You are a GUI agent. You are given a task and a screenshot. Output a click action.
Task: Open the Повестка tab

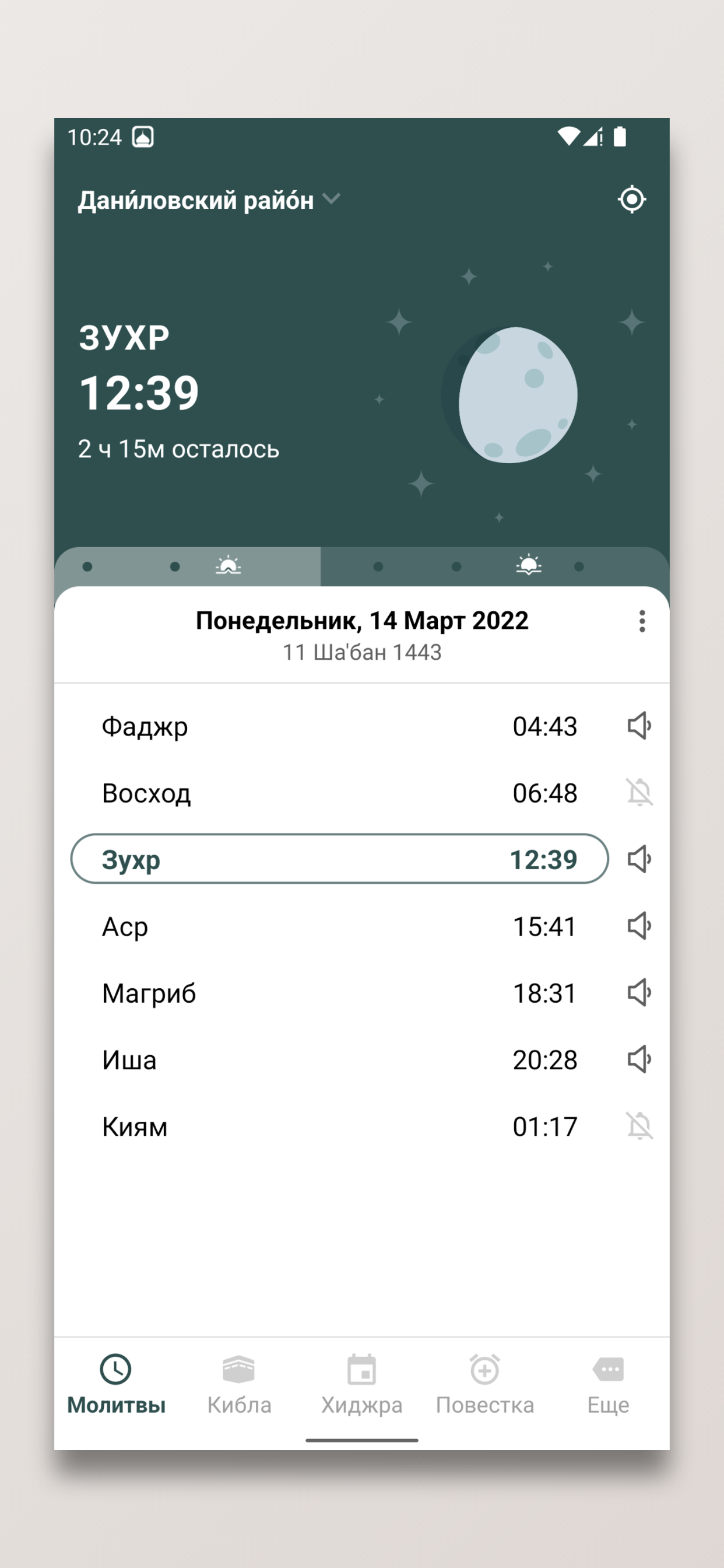point(485,1385)
